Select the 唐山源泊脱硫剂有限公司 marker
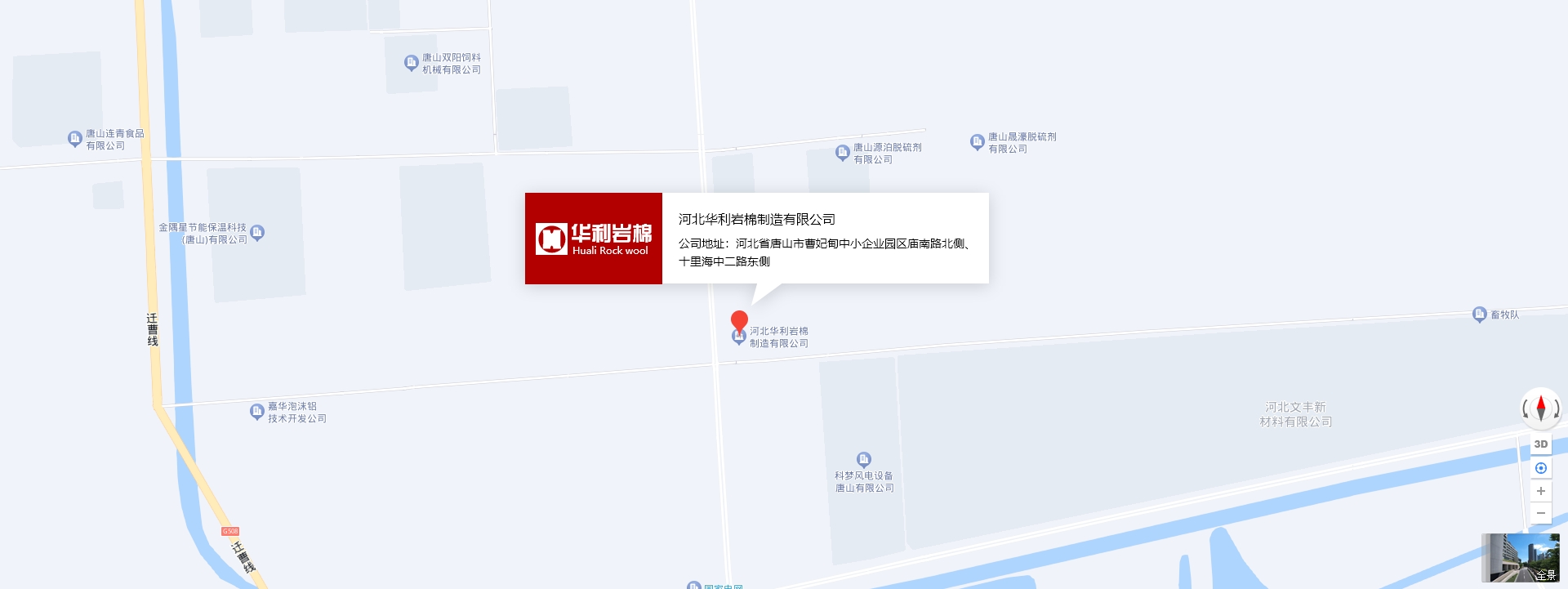This screenshot has height=589, width=1568. tap(843, 153)
